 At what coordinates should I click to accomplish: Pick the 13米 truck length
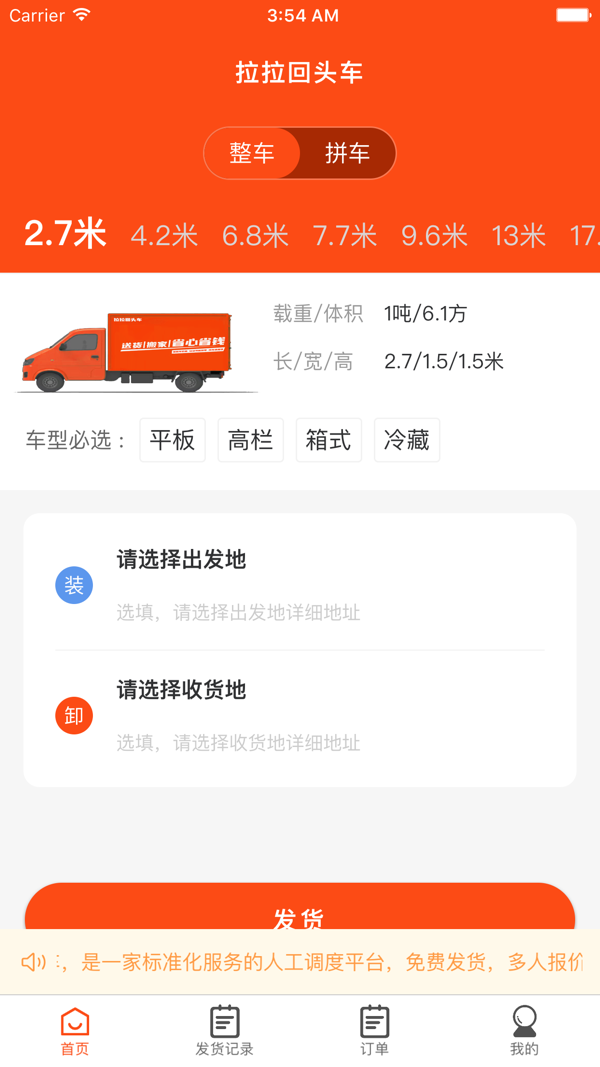(518, 236)
